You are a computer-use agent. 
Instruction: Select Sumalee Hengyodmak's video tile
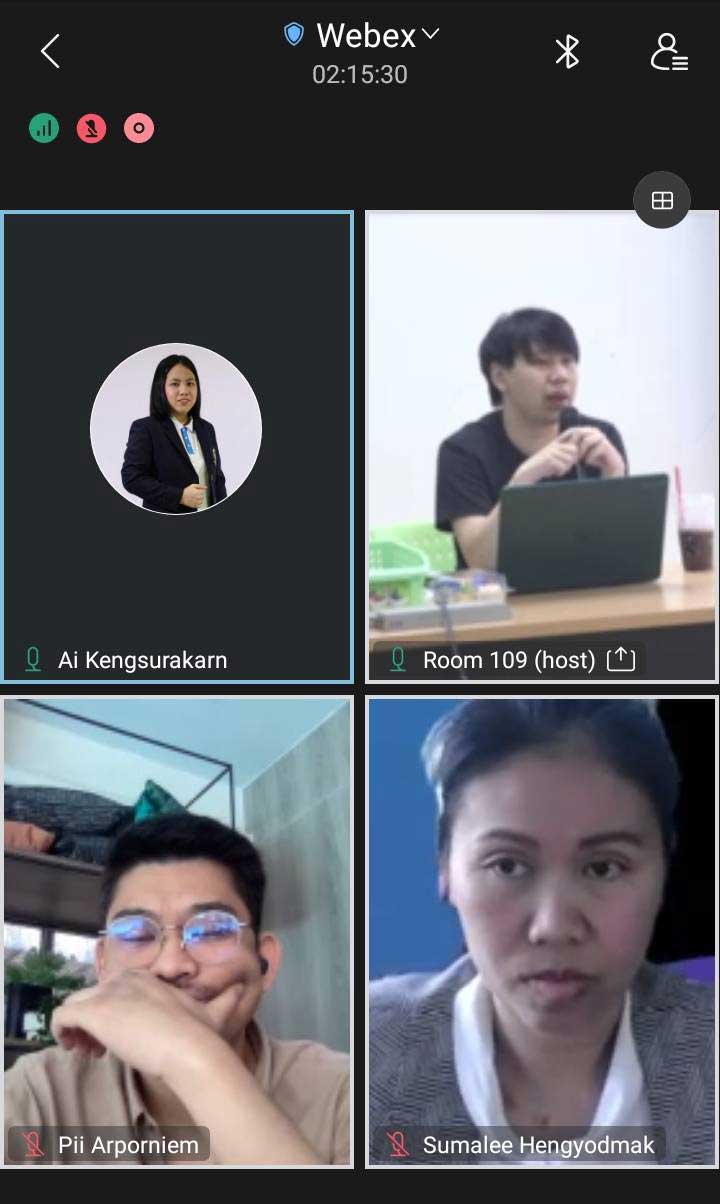541,930
